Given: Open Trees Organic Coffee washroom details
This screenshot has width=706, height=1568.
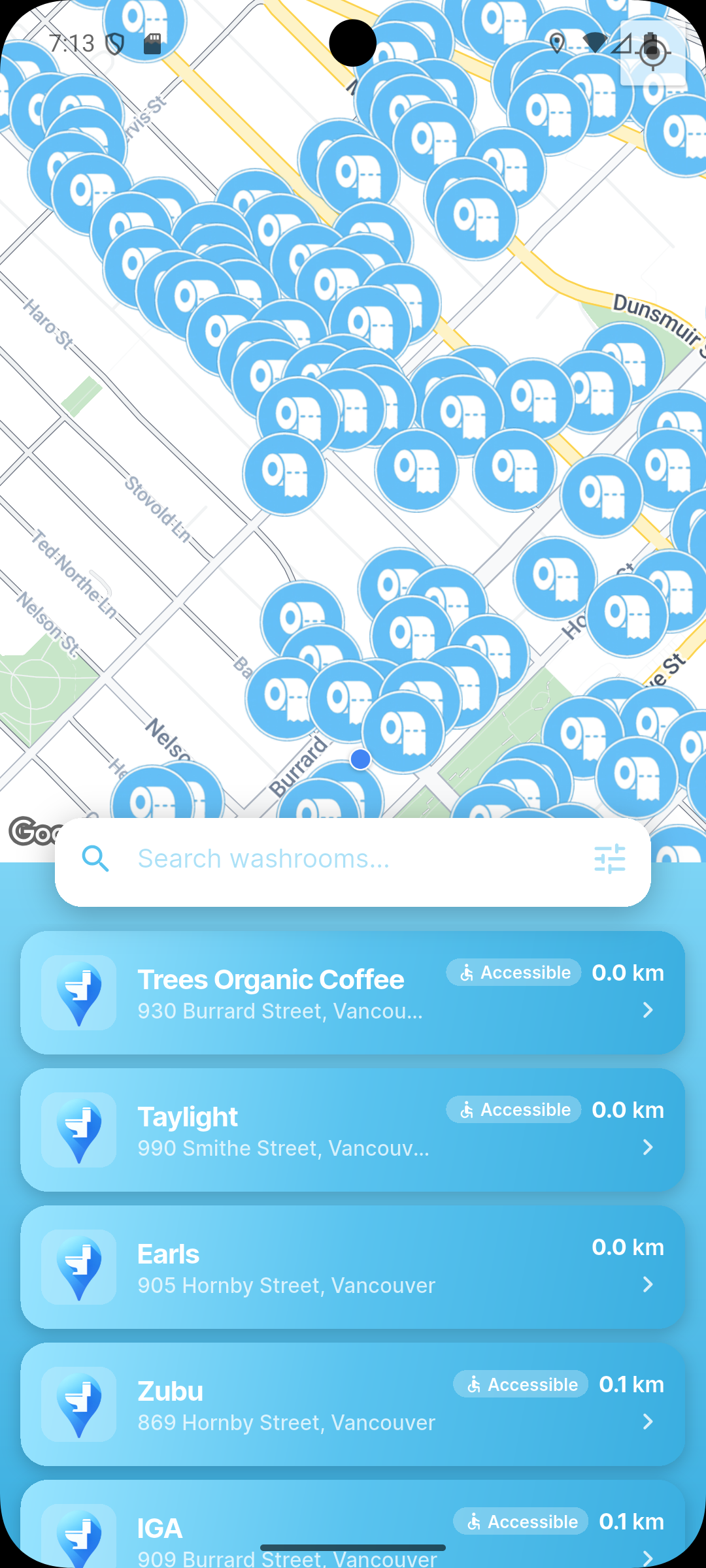Looking at the screenshot, I should pos(353,992).
